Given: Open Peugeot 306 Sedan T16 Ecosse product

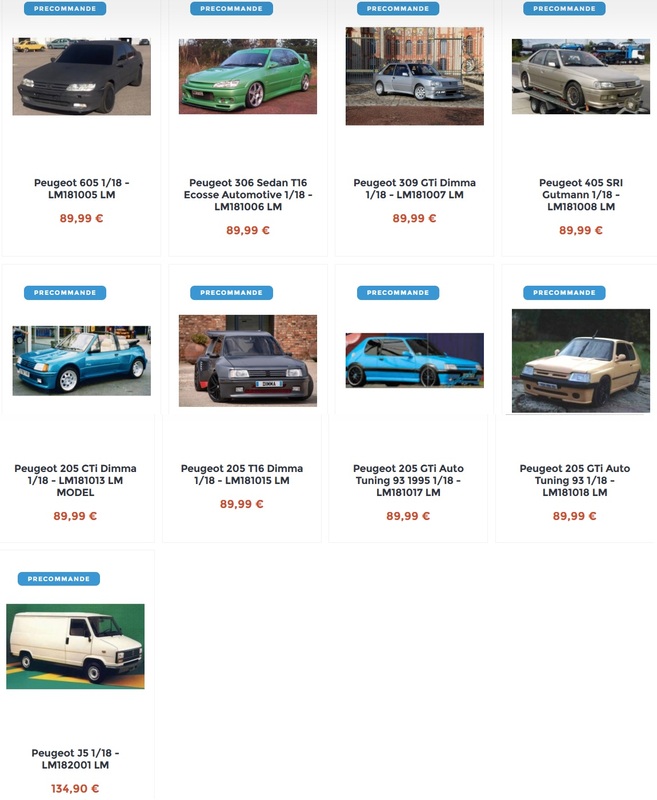Looking at the screenshot, I should (247, 195).
